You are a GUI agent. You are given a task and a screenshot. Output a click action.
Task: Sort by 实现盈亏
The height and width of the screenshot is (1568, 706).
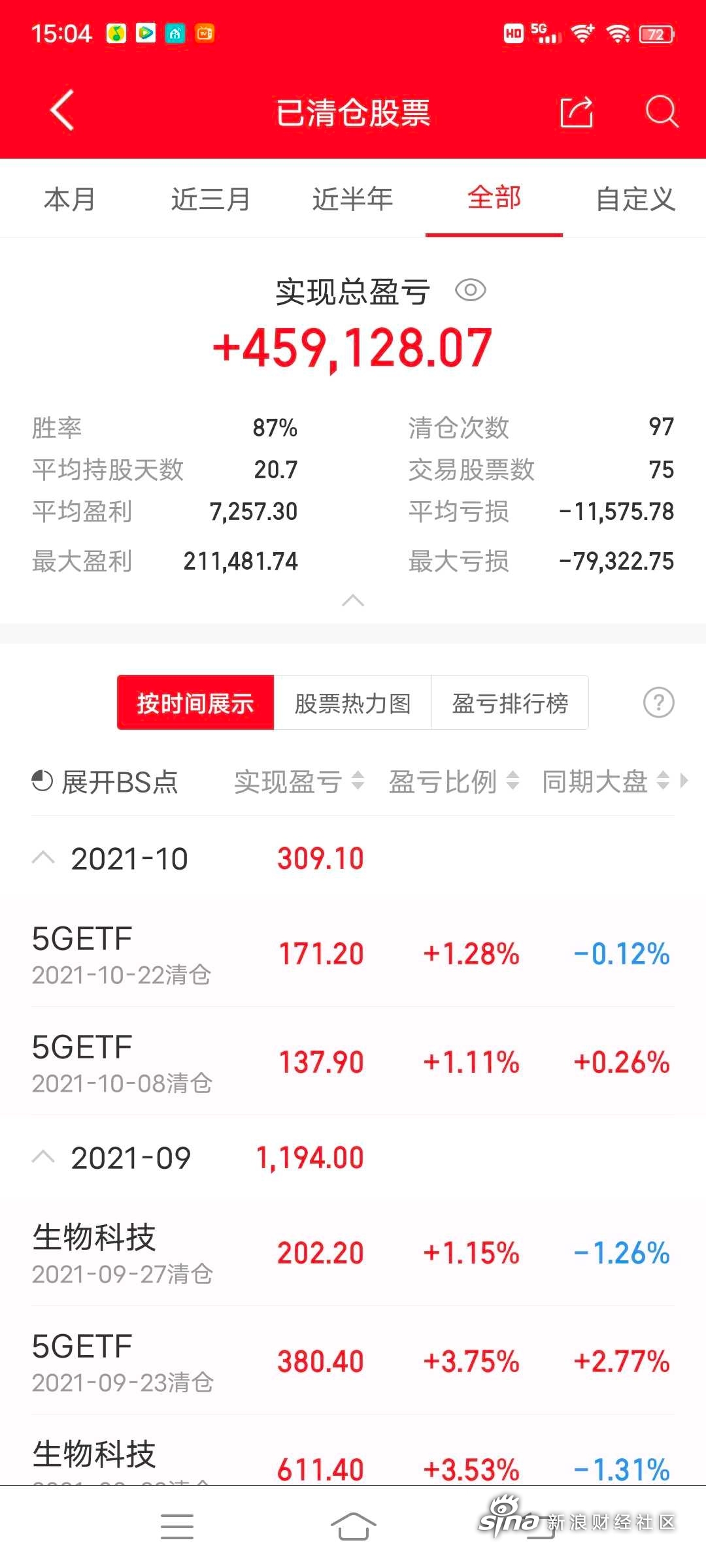[x=299, y=781]
